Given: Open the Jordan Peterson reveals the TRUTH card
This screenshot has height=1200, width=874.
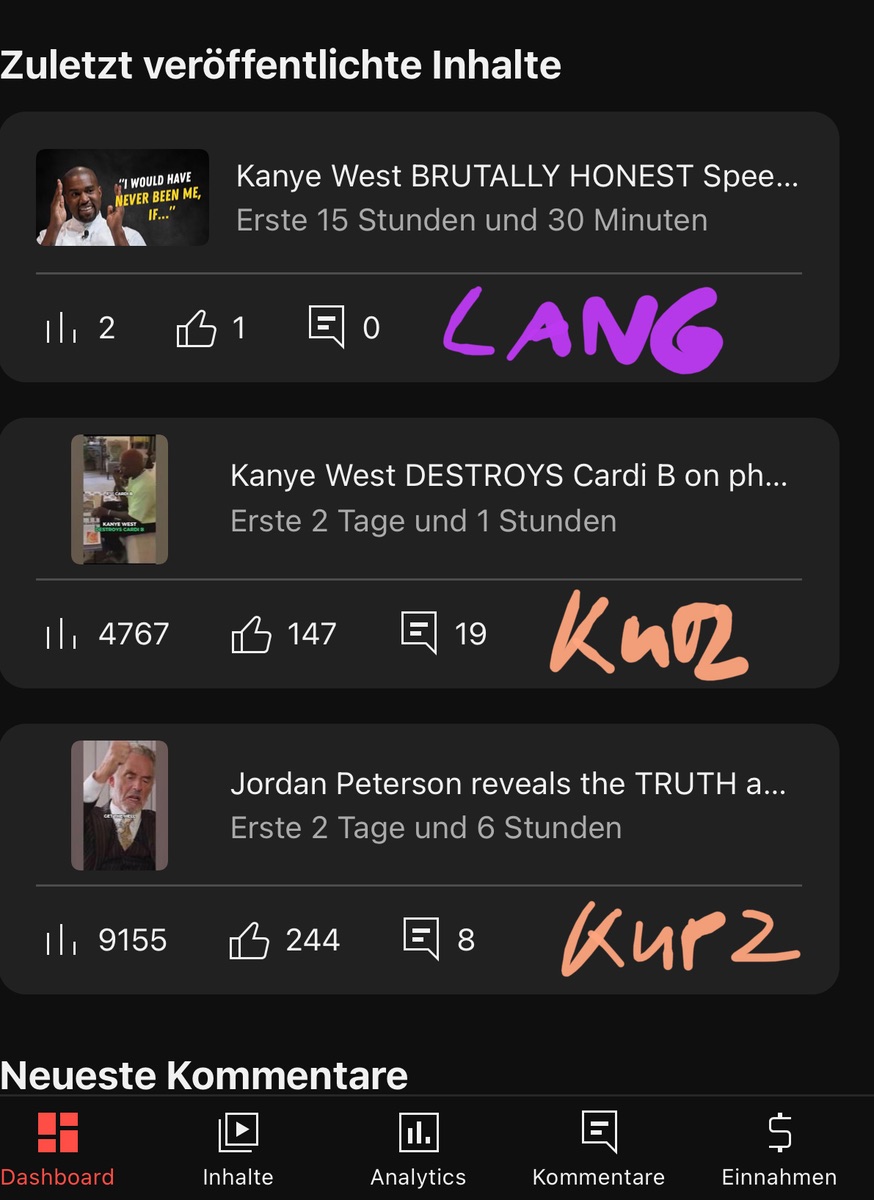Looking at the screenshot, I should [508, 806].
